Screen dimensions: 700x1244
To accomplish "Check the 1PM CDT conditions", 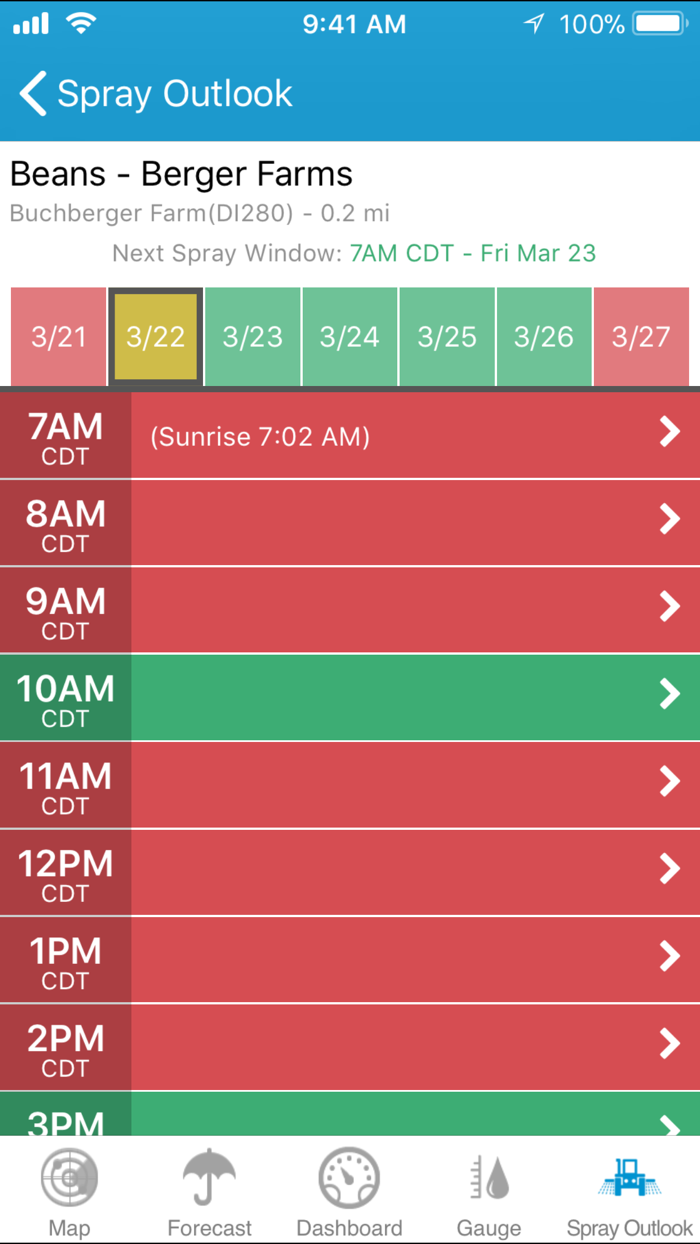I will (x=350, y=960).
